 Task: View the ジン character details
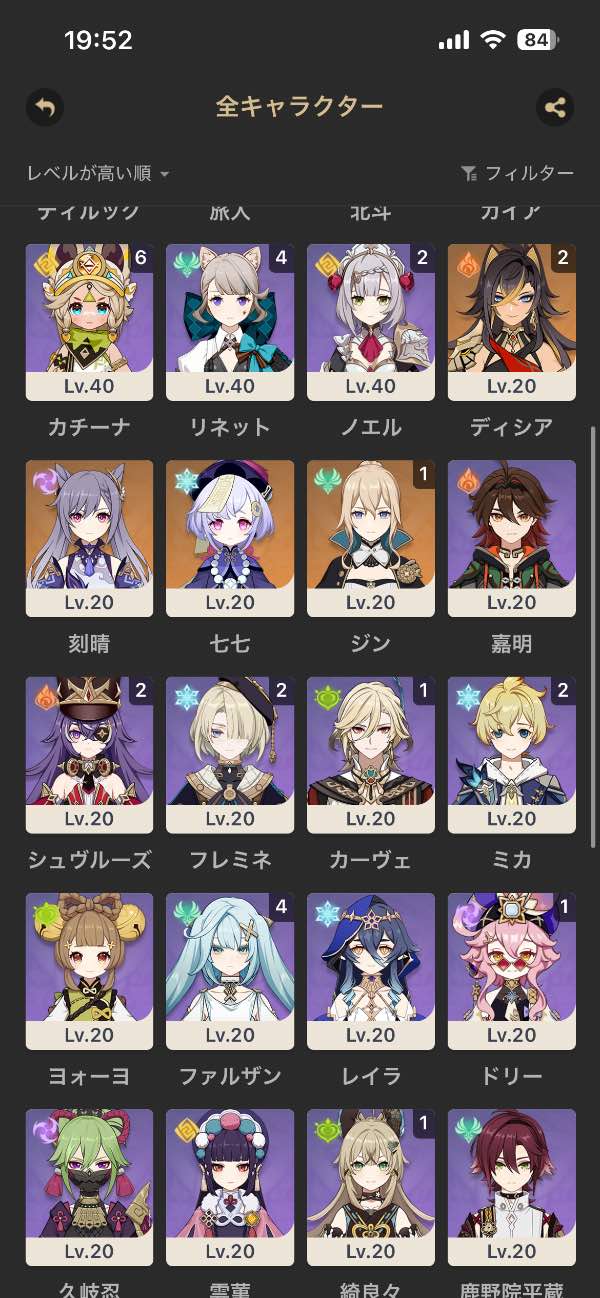371,538
